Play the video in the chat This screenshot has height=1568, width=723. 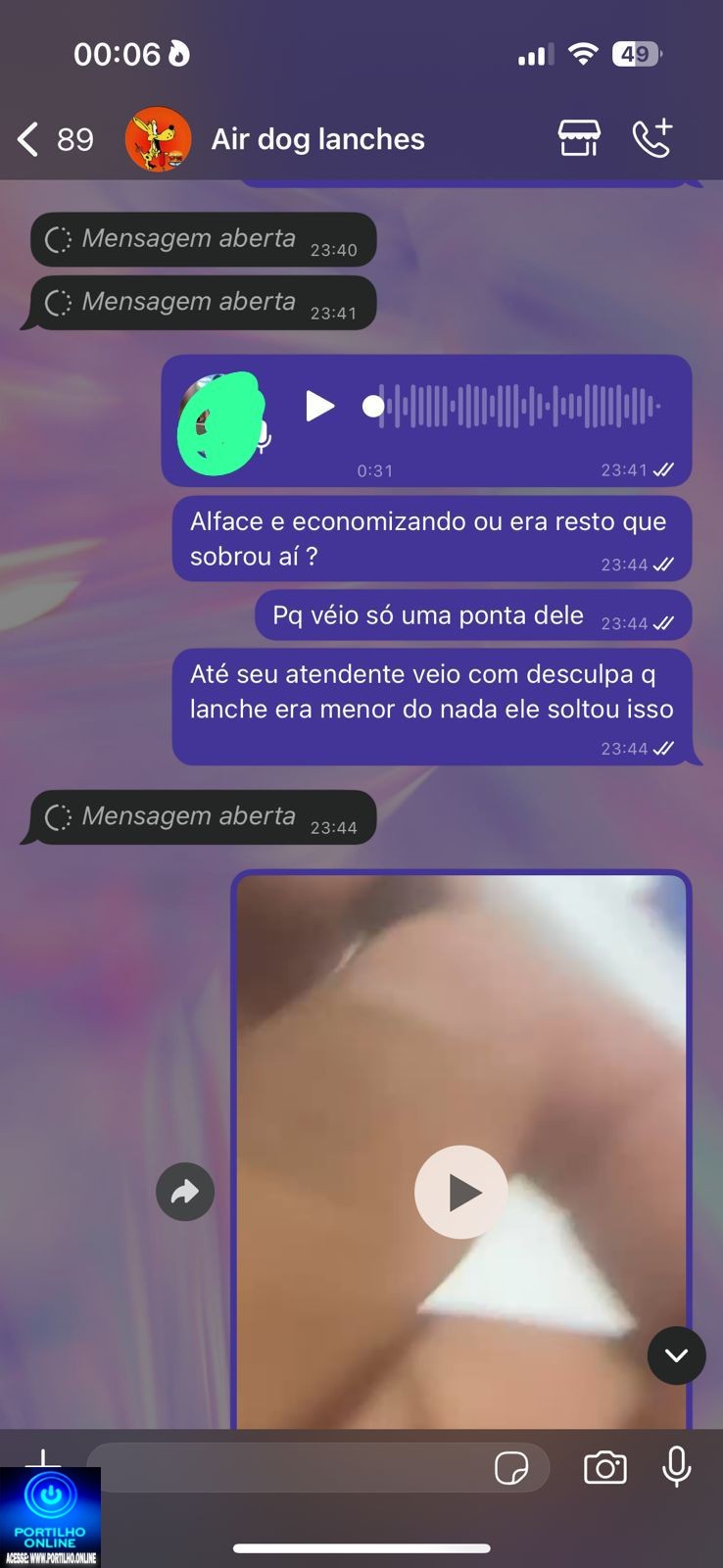click(460, 1192)
